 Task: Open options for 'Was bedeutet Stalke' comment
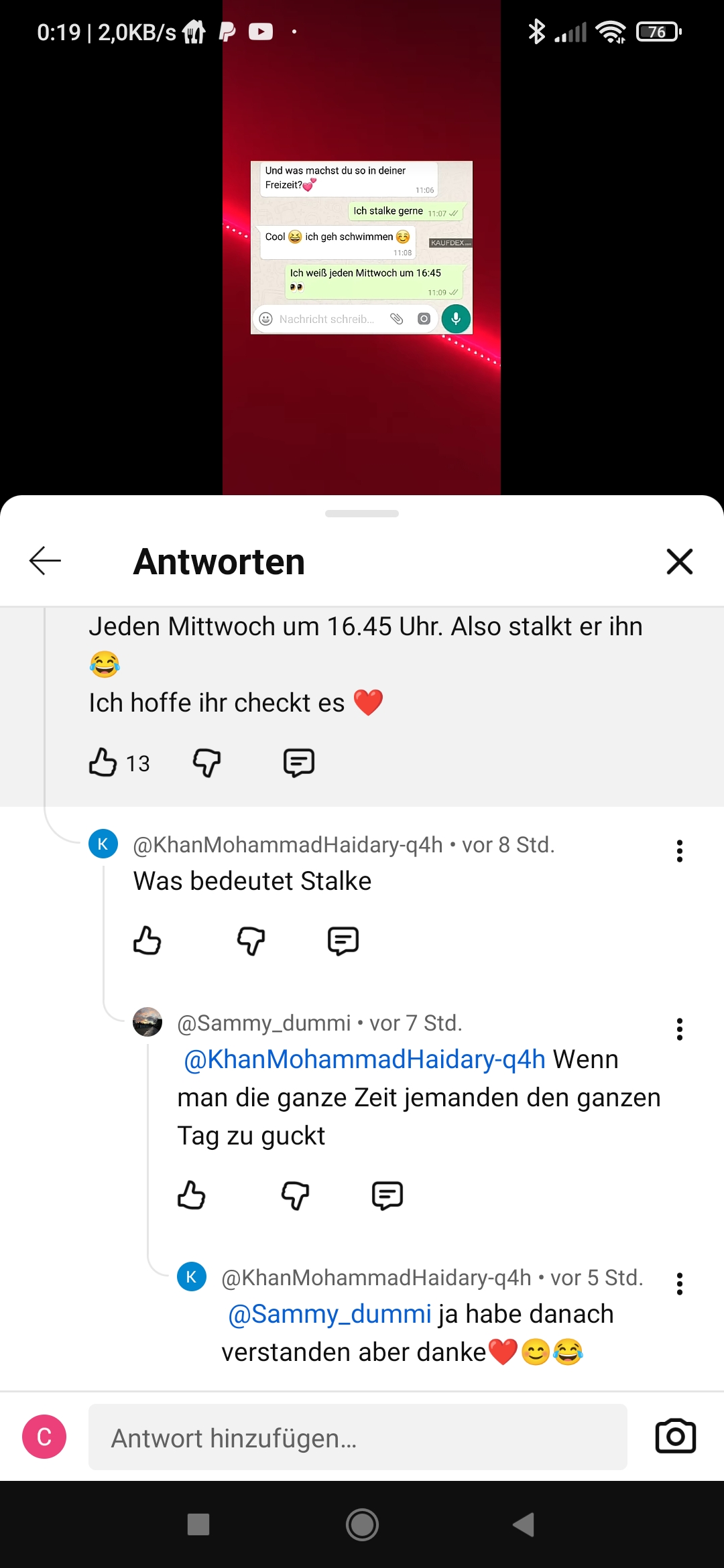pyautogui.click(x=679, y=851)
